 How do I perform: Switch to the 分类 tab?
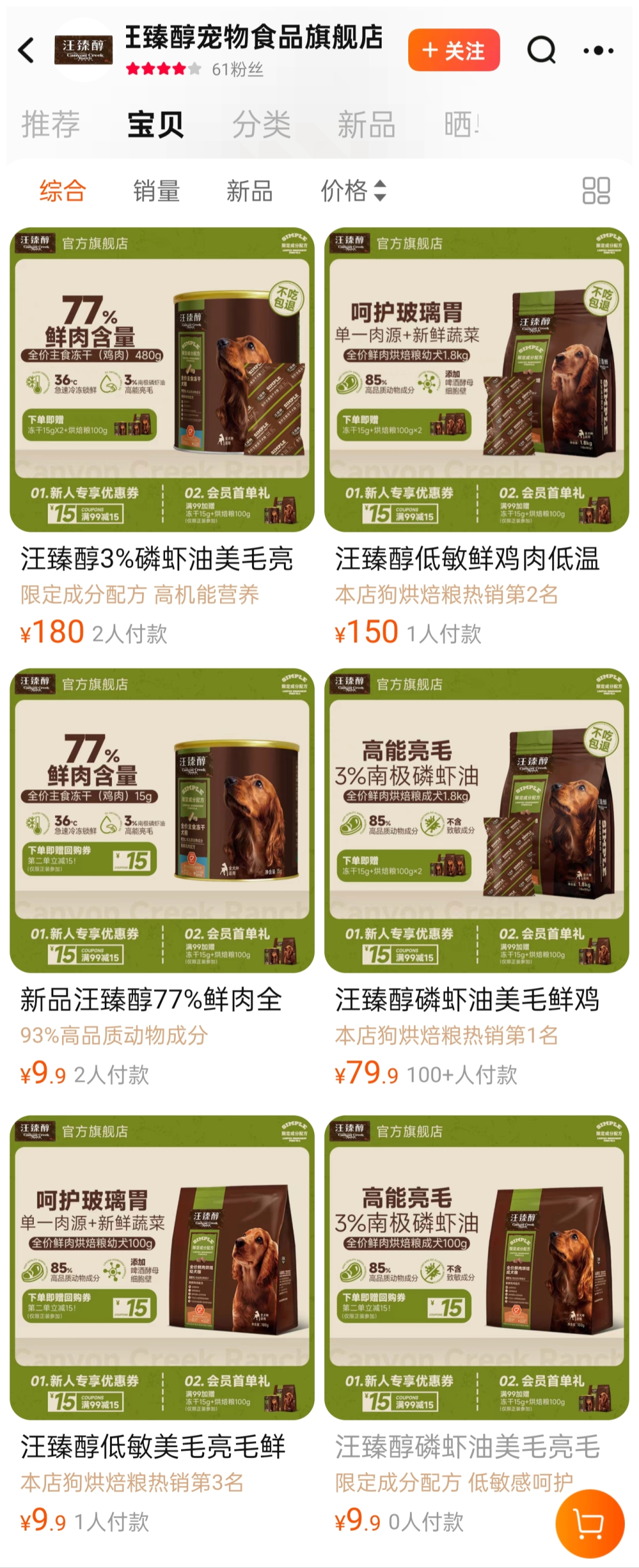click(262, 125)
